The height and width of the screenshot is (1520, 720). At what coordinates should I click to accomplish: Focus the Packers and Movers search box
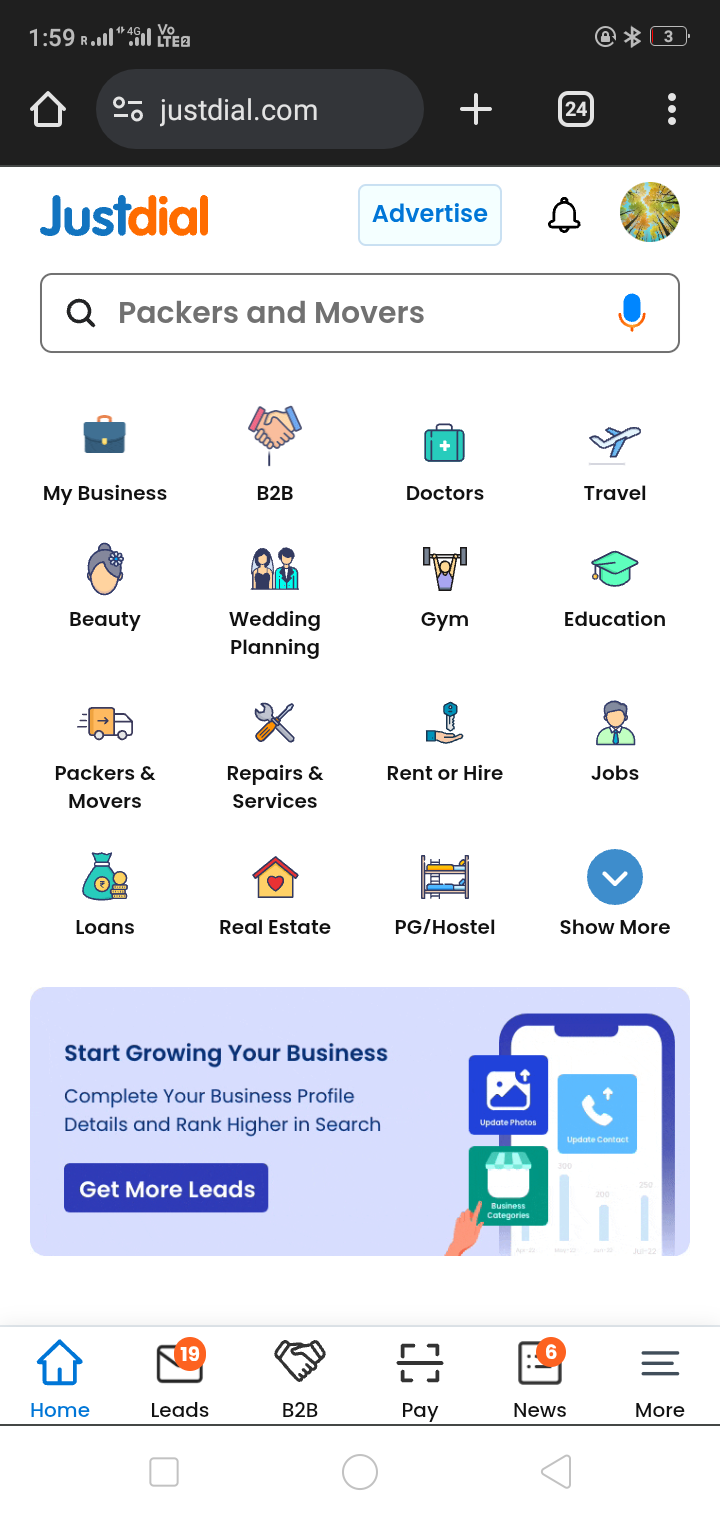click(340, 313)
